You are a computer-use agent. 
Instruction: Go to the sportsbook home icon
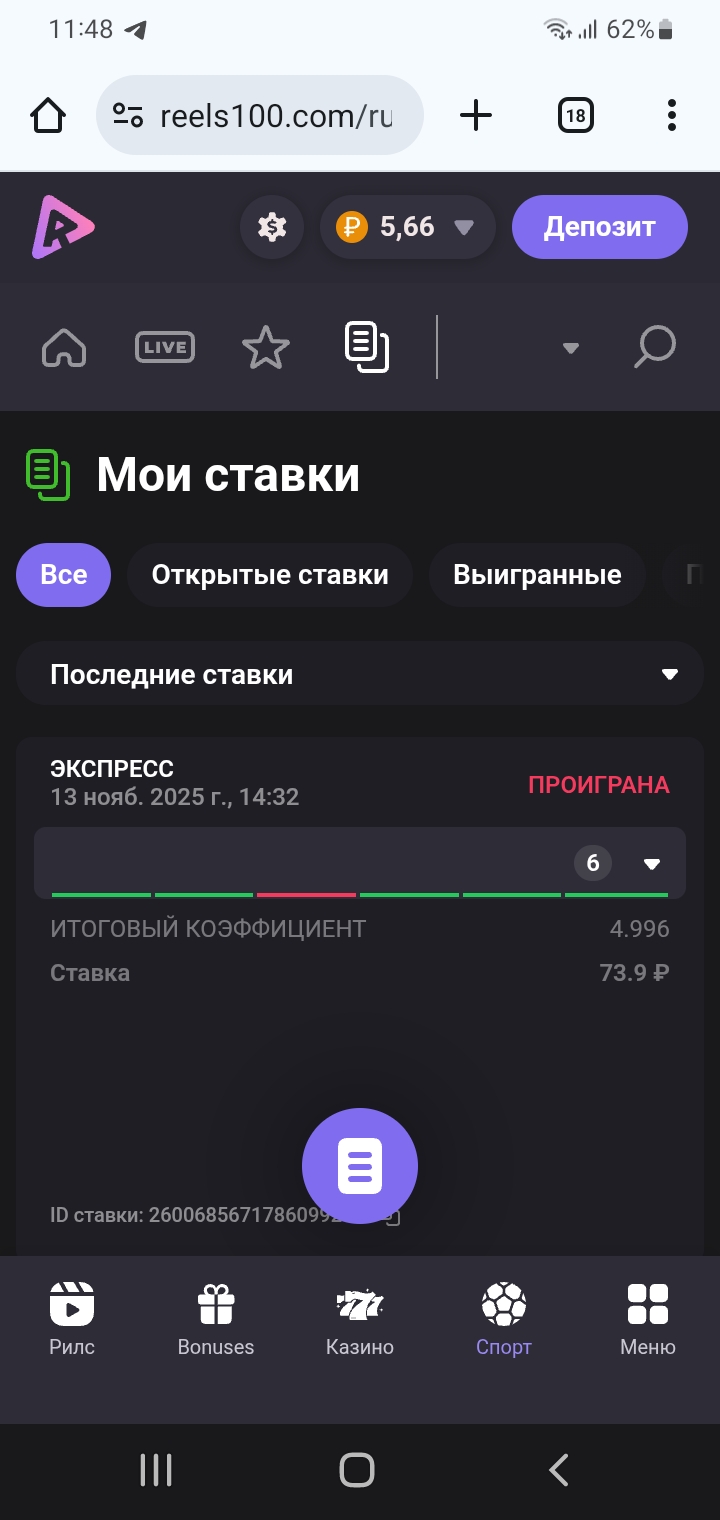64,347
